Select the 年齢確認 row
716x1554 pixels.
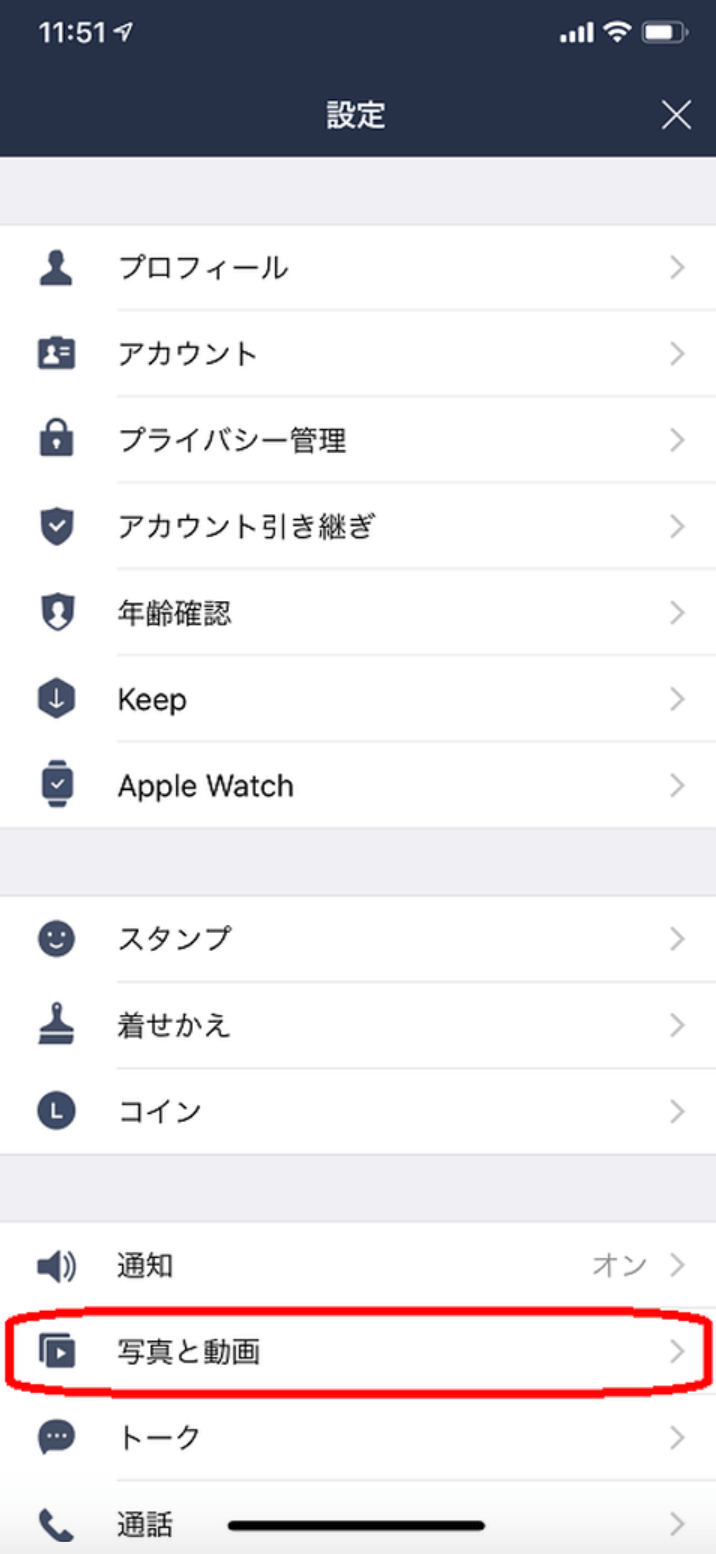click(x=358, y=612)
